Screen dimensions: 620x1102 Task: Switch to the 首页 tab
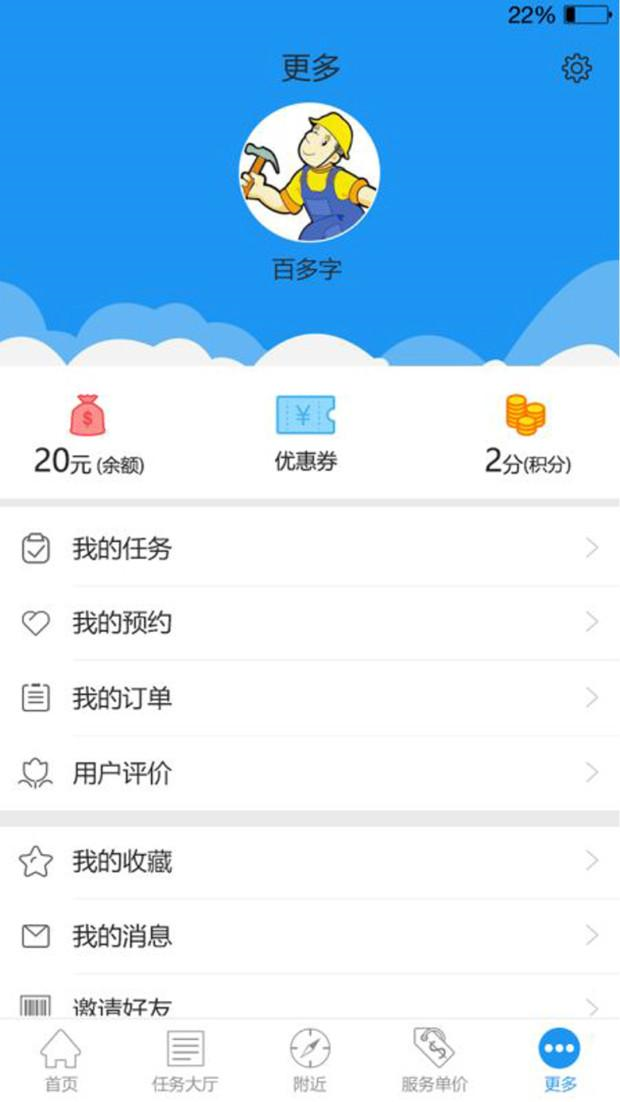click(60, 1060)
